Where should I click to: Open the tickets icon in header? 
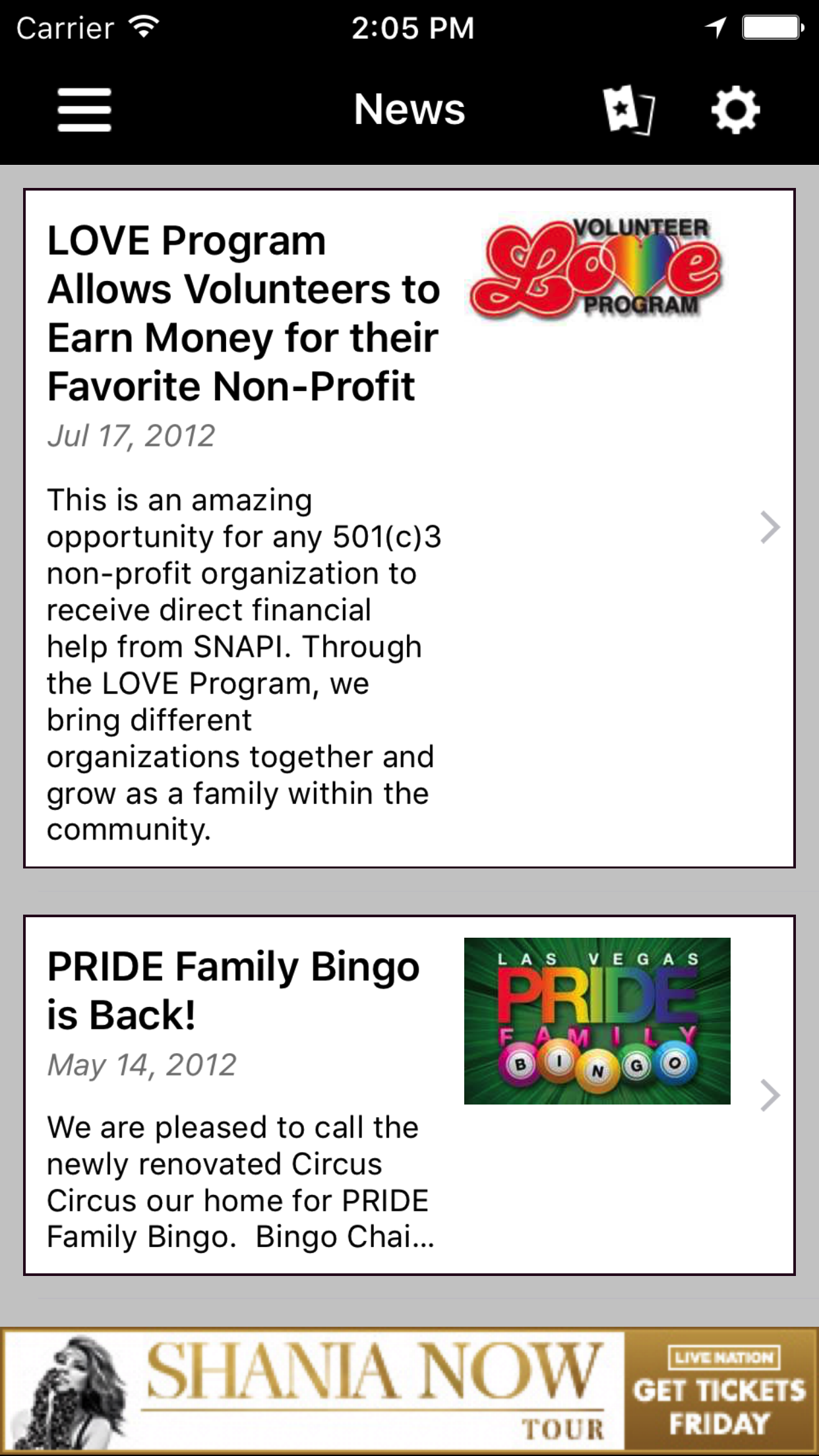click(628, 110)
